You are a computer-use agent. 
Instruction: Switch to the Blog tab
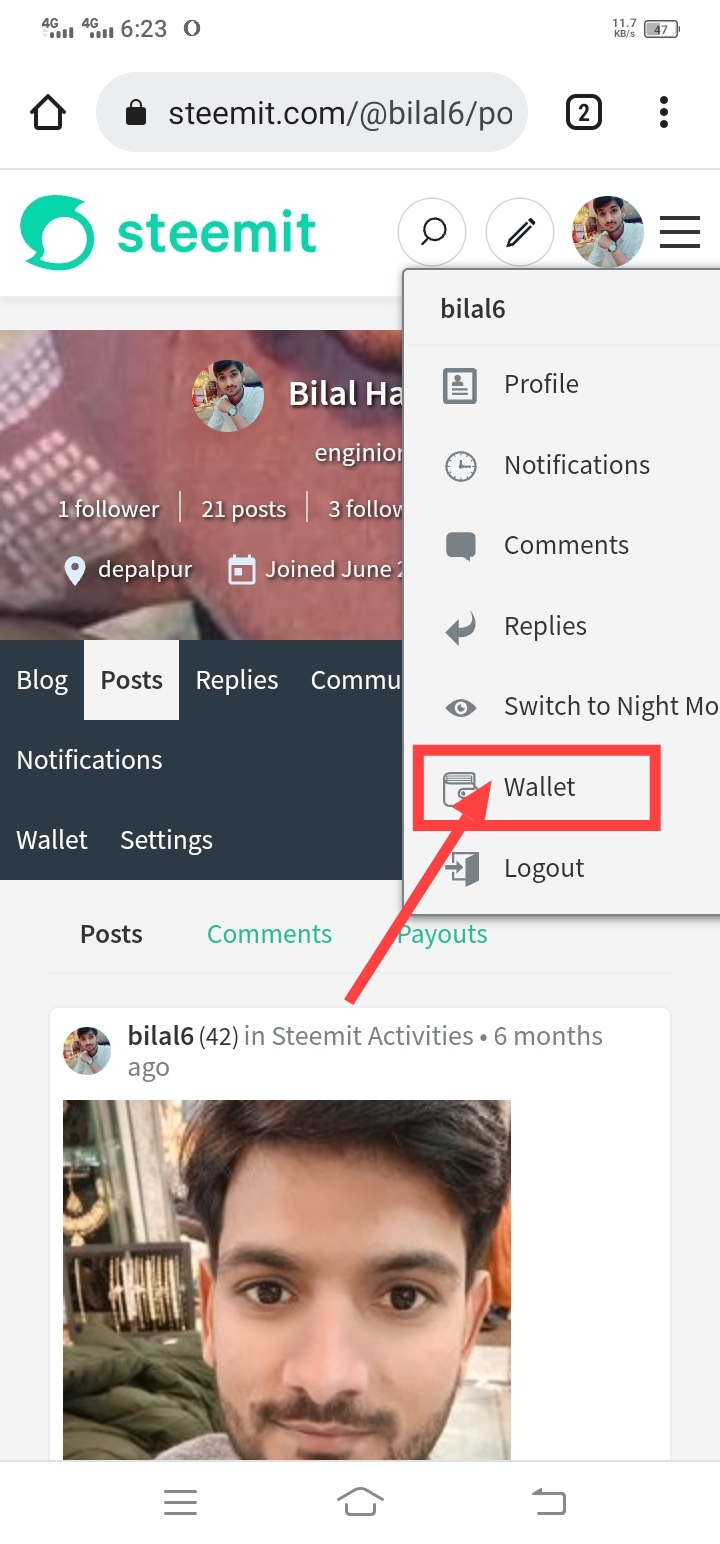(x=42, y=680)
